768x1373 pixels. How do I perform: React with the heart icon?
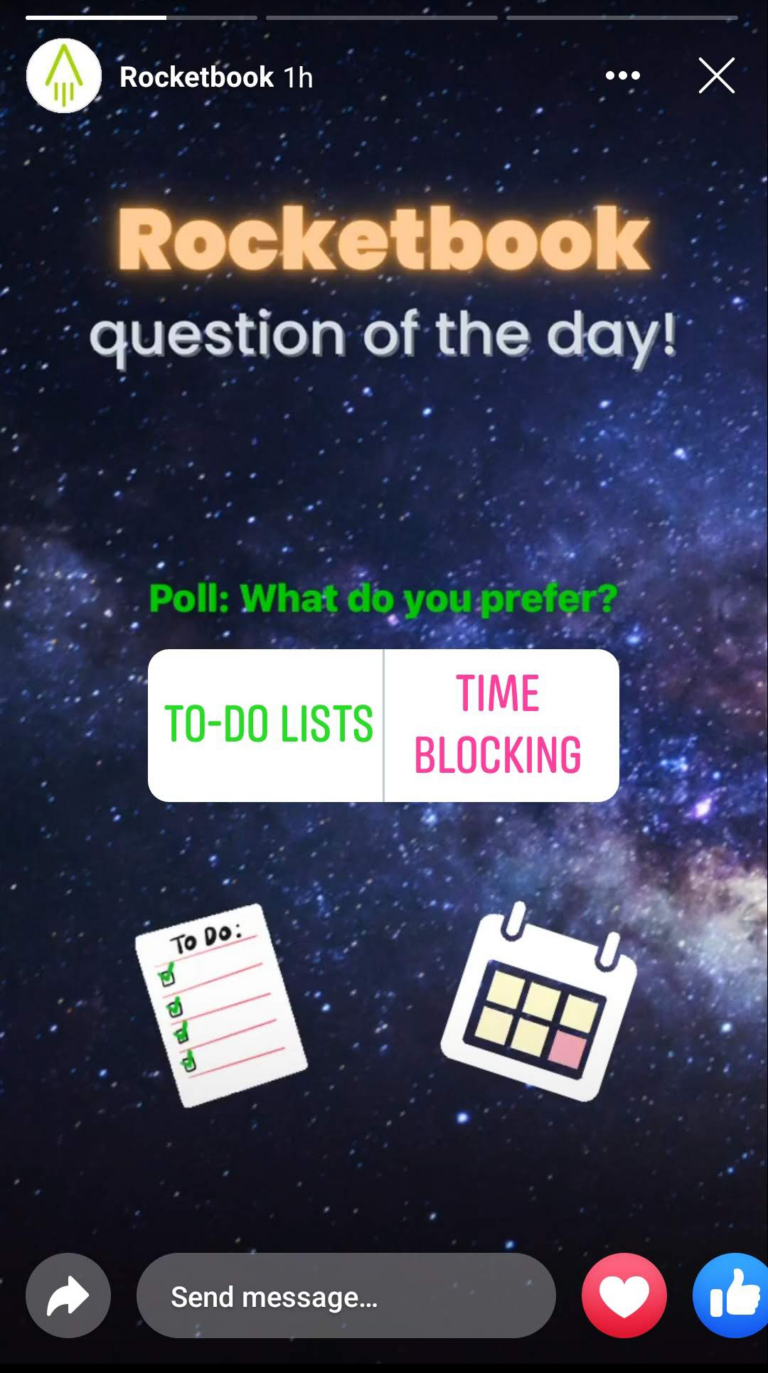point(624,1296)
